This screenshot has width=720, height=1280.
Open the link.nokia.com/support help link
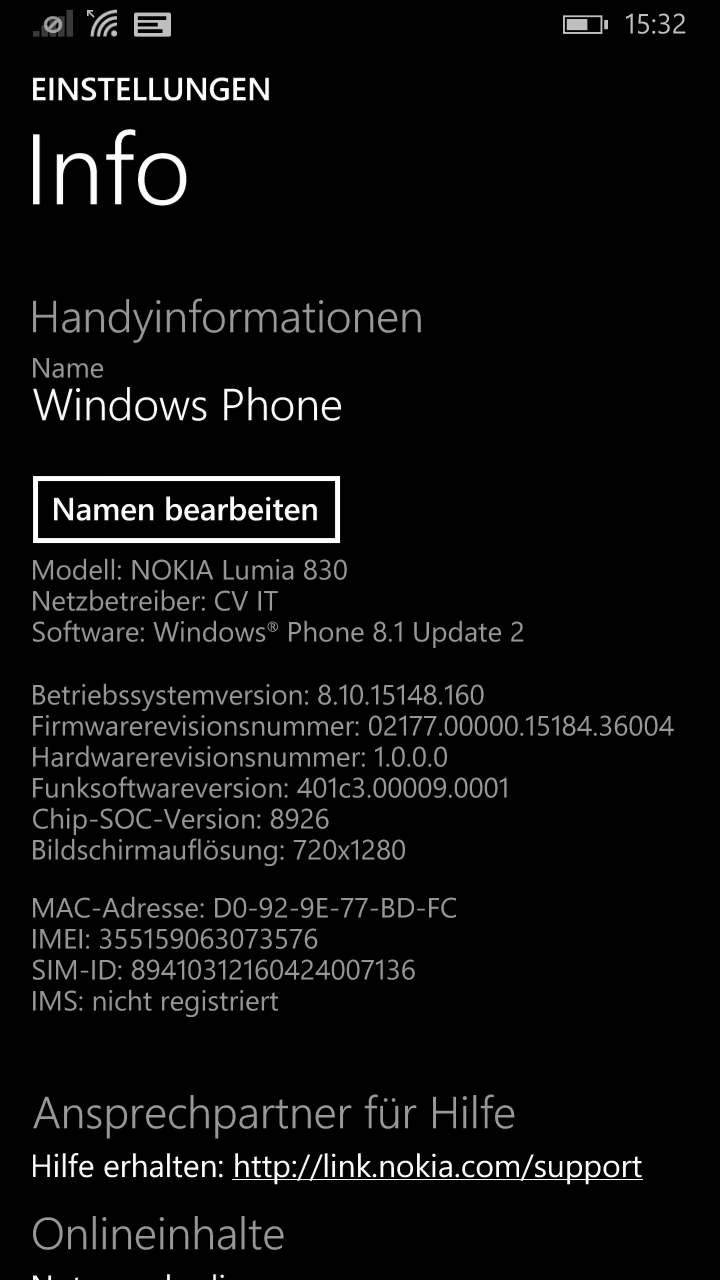(437, 1166)
